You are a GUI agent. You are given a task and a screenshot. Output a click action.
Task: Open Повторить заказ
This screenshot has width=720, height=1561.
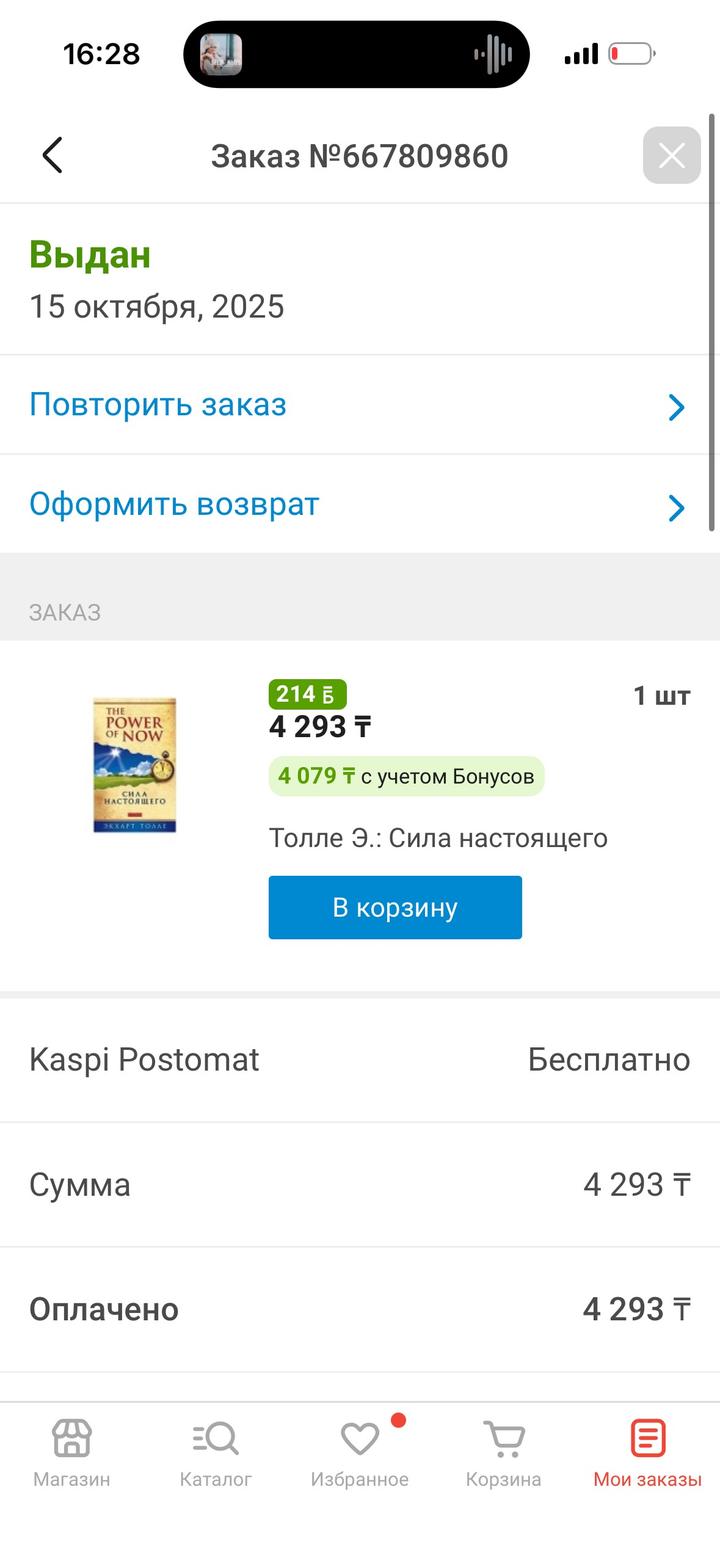click(x=358, y=405)
